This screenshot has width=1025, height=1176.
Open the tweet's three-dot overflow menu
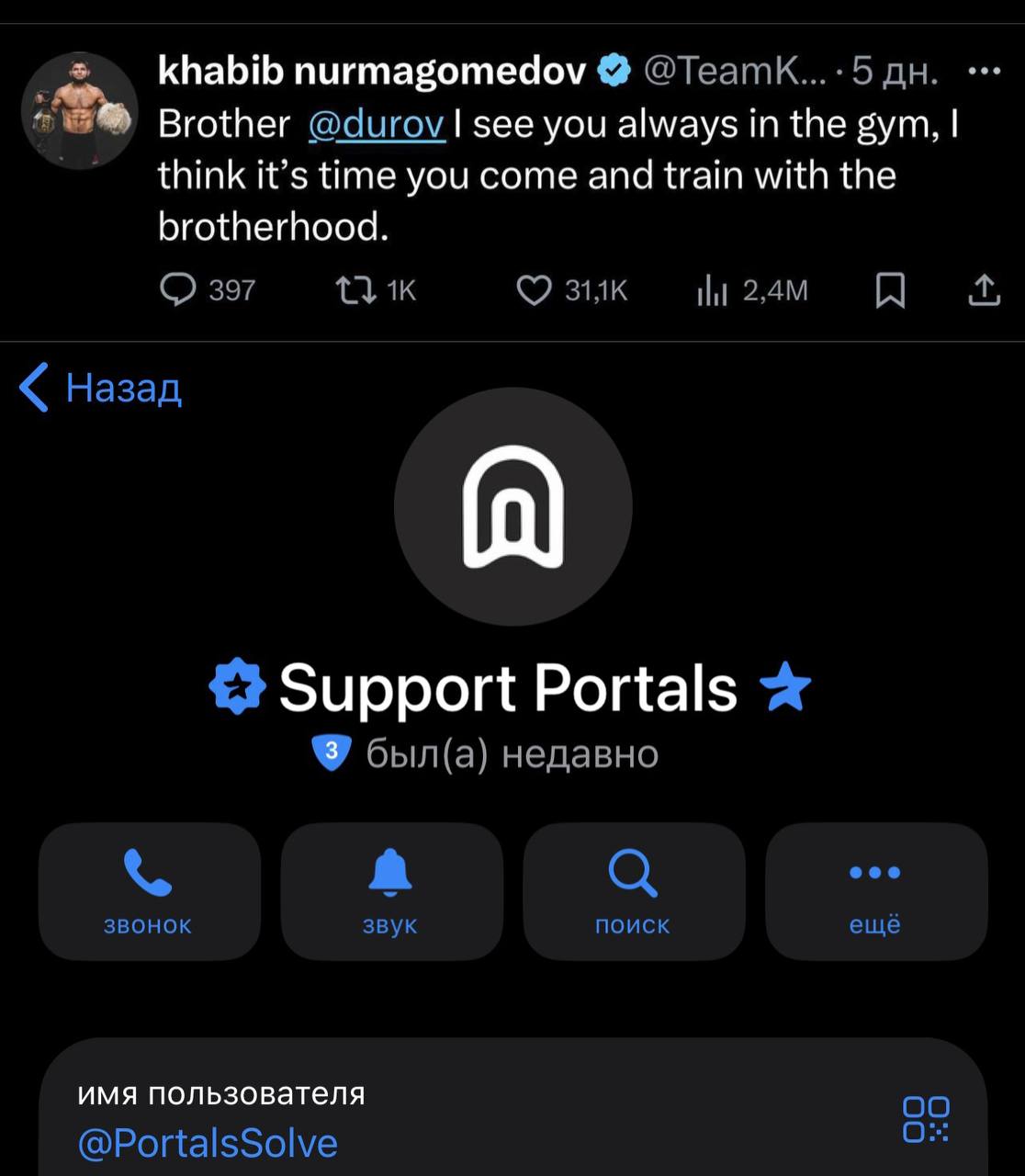click(984, 71)
